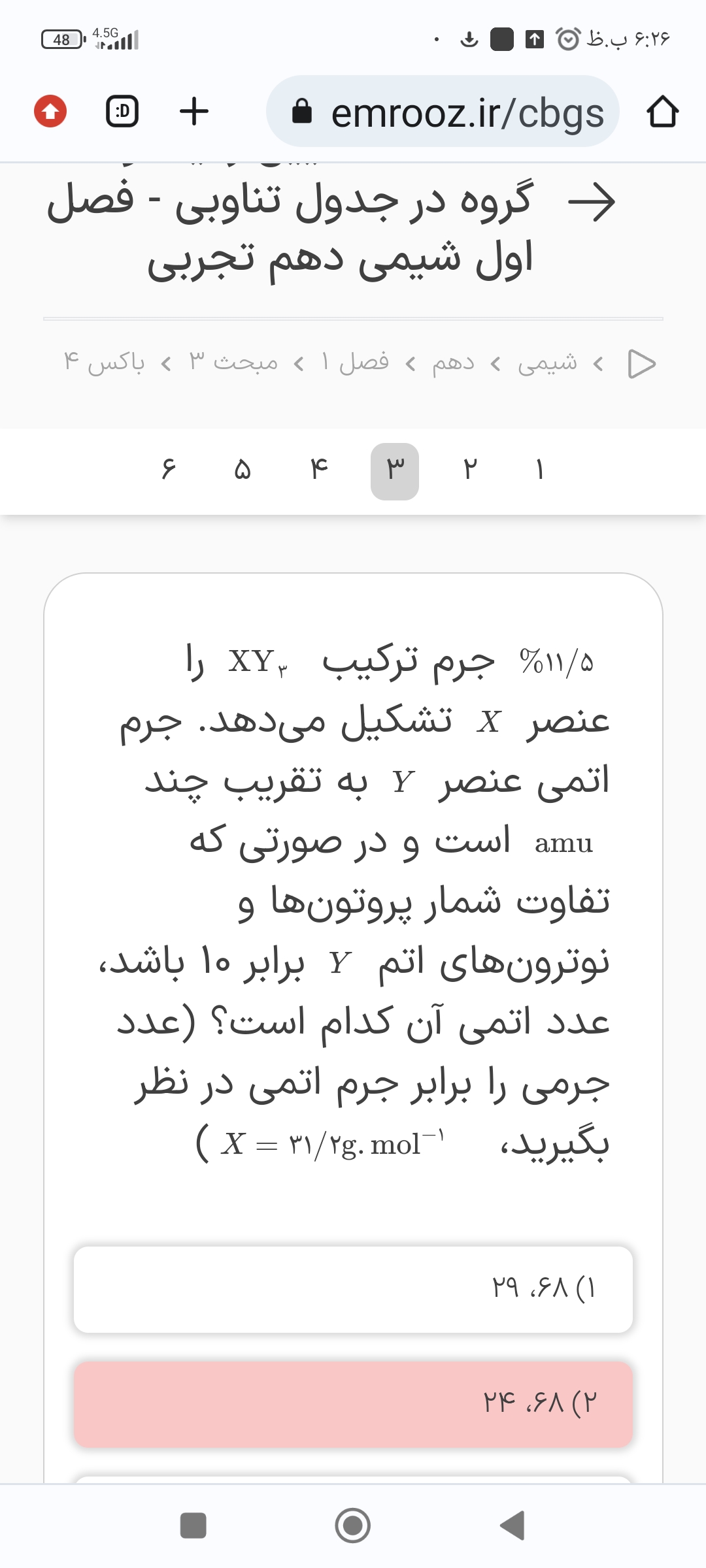The height and width of the screenshot is (1568, 706).
Task: Go back using the page header arrow
Action: pos(592,203)
